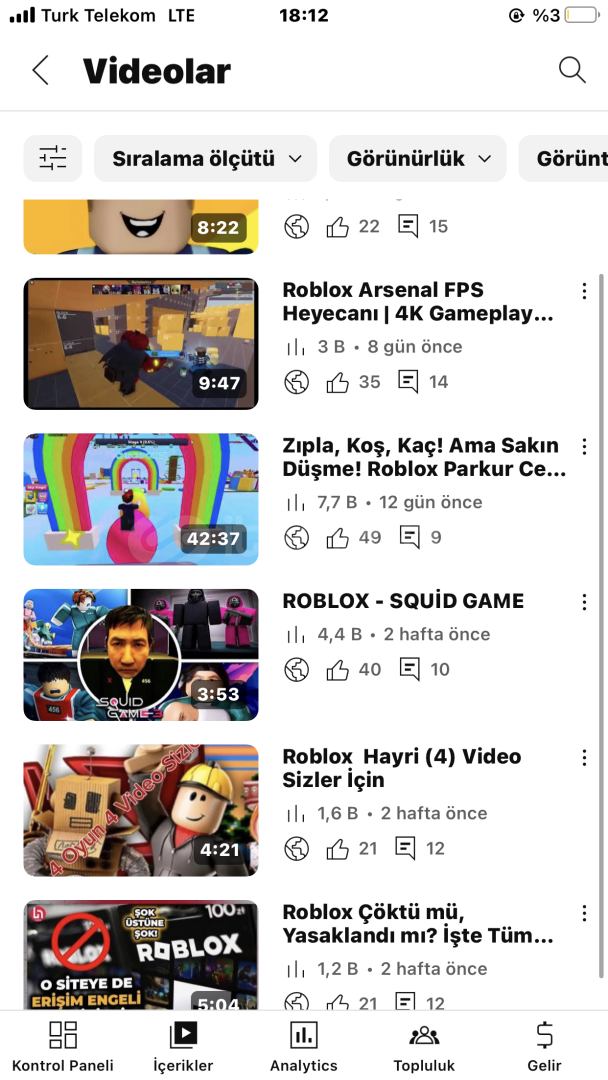Open the filter sliders button

(x=53, y=158)
